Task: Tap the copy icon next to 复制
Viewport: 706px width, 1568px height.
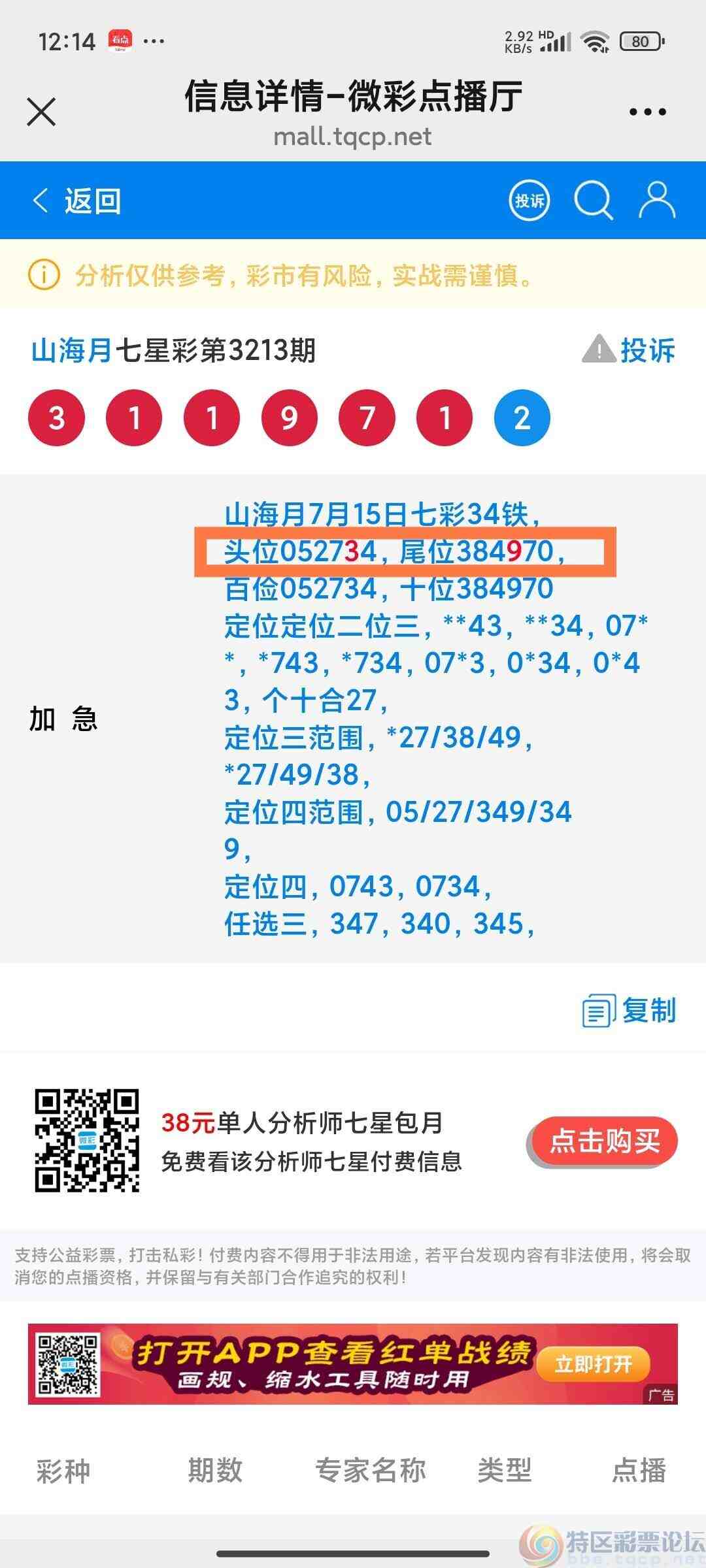Action: click(x=597, y=1010)
